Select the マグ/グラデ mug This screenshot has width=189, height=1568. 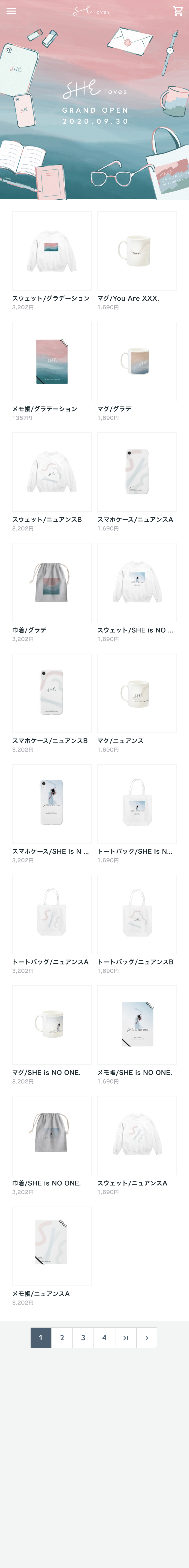coord(137,361)
